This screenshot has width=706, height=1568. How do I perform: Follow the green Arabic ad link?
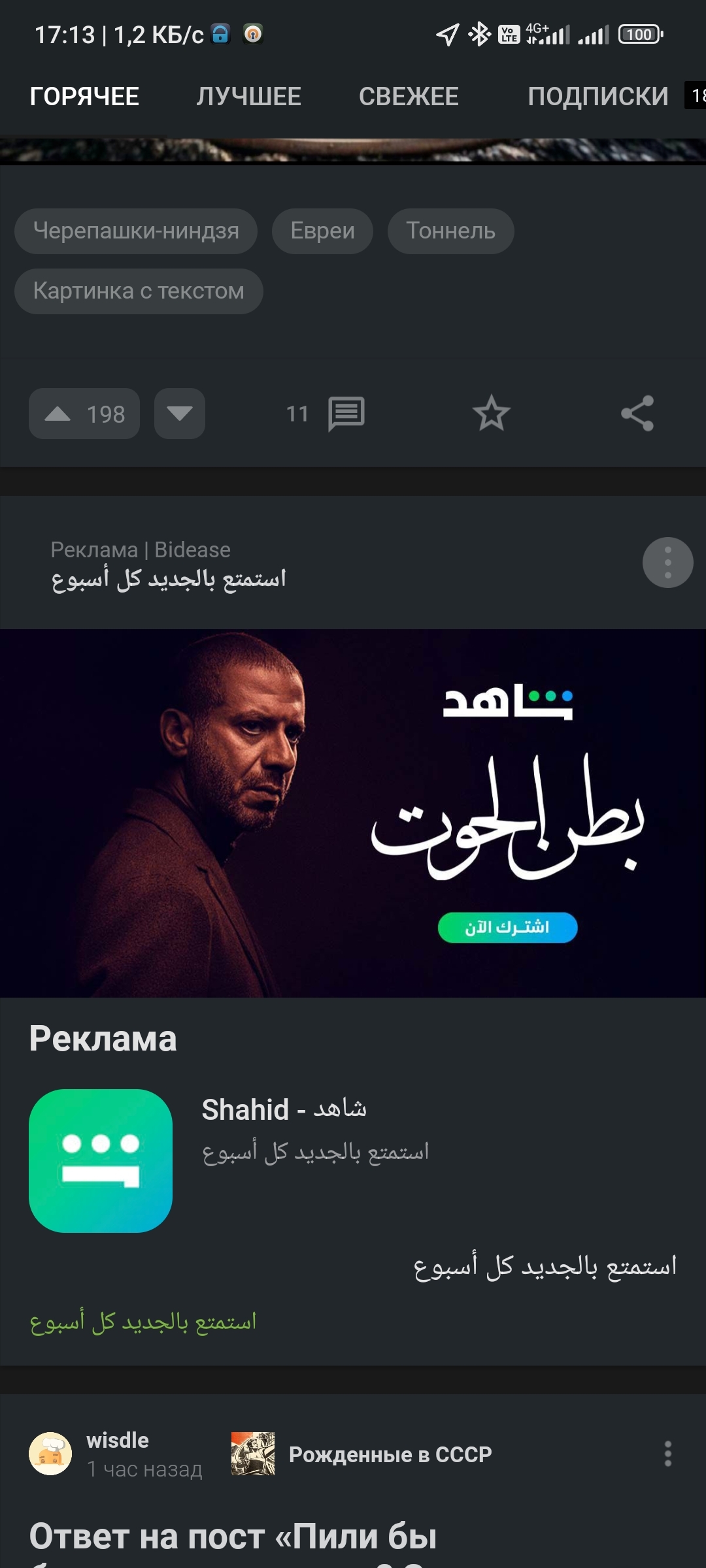tap(143, 1322)
